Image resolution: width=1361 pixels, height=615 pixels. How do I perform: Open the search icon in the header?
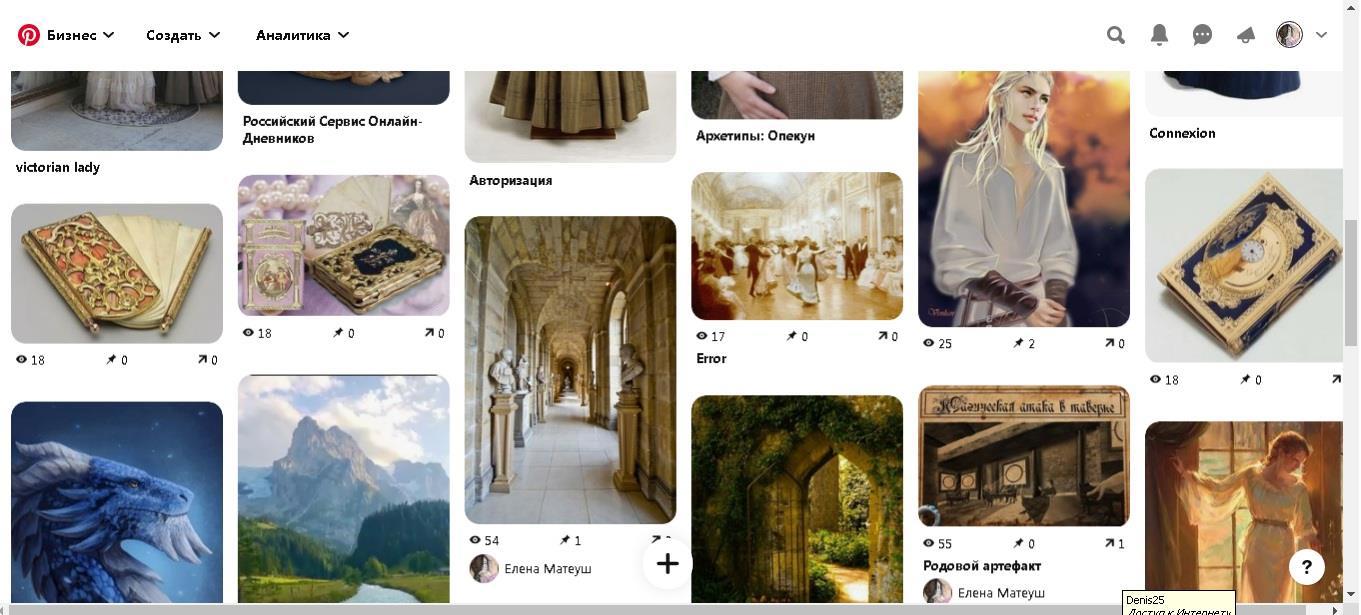[x=1116, y=35]
